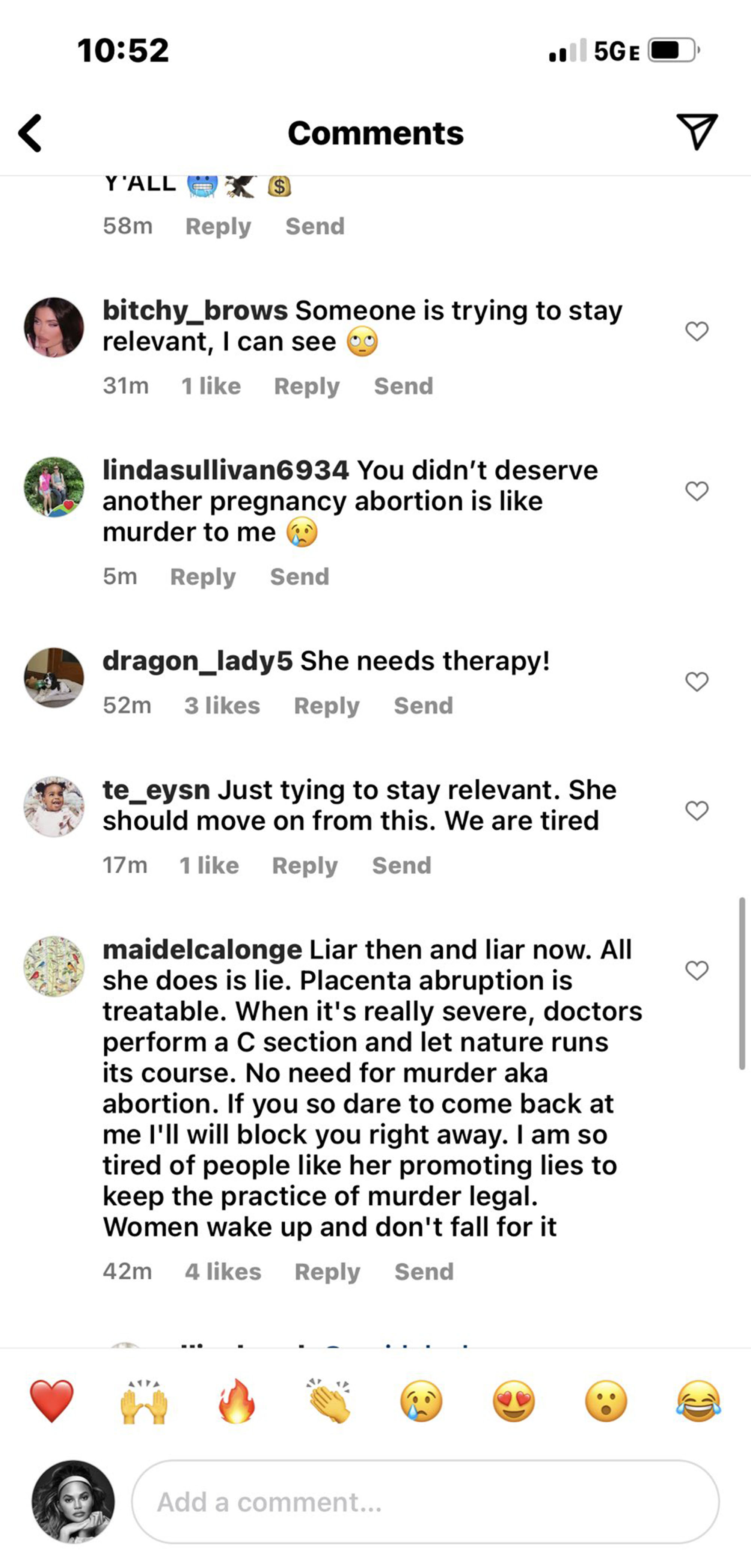Like lindasullivan6934's comment
The image size is (751, 1568).
click(696, 491)
